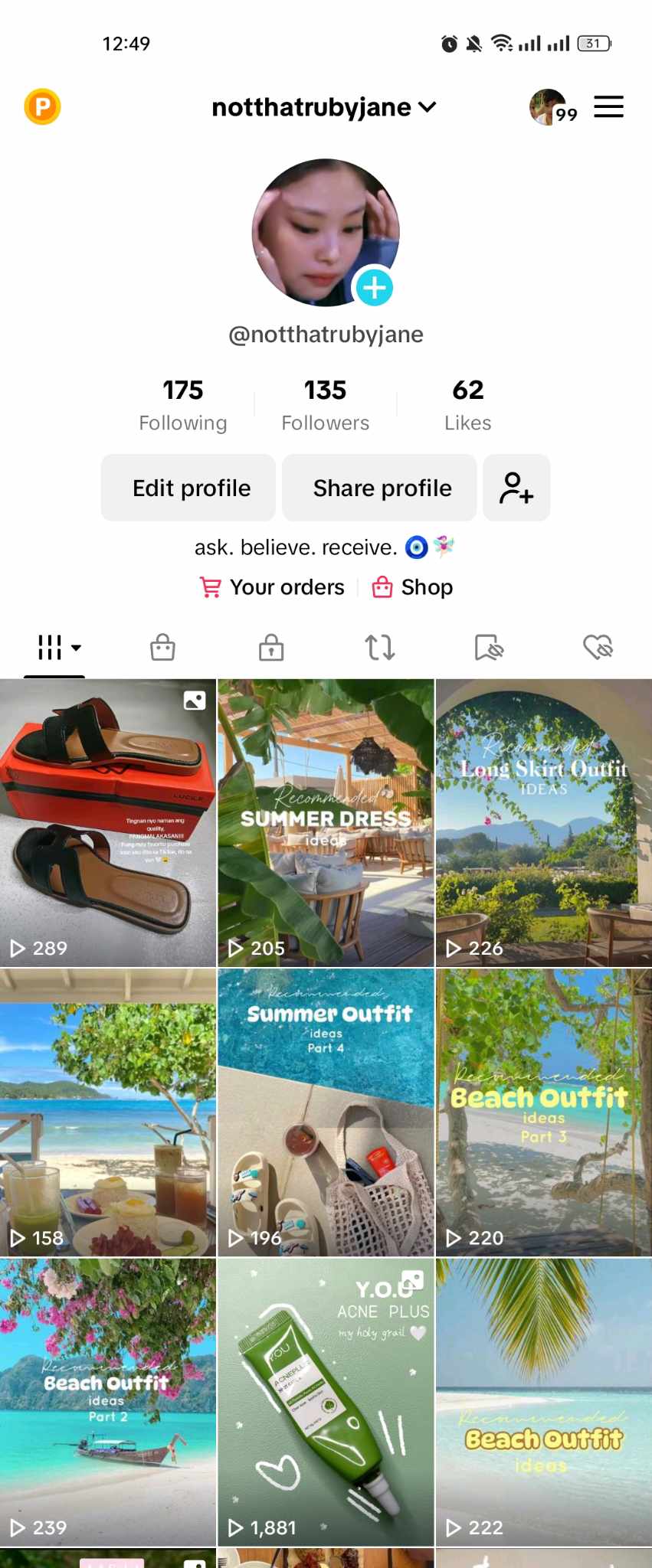The height and width of the screenshot is (1568, 652).
Task: Open the hamburger menu
Action: (x=608, y=107)
